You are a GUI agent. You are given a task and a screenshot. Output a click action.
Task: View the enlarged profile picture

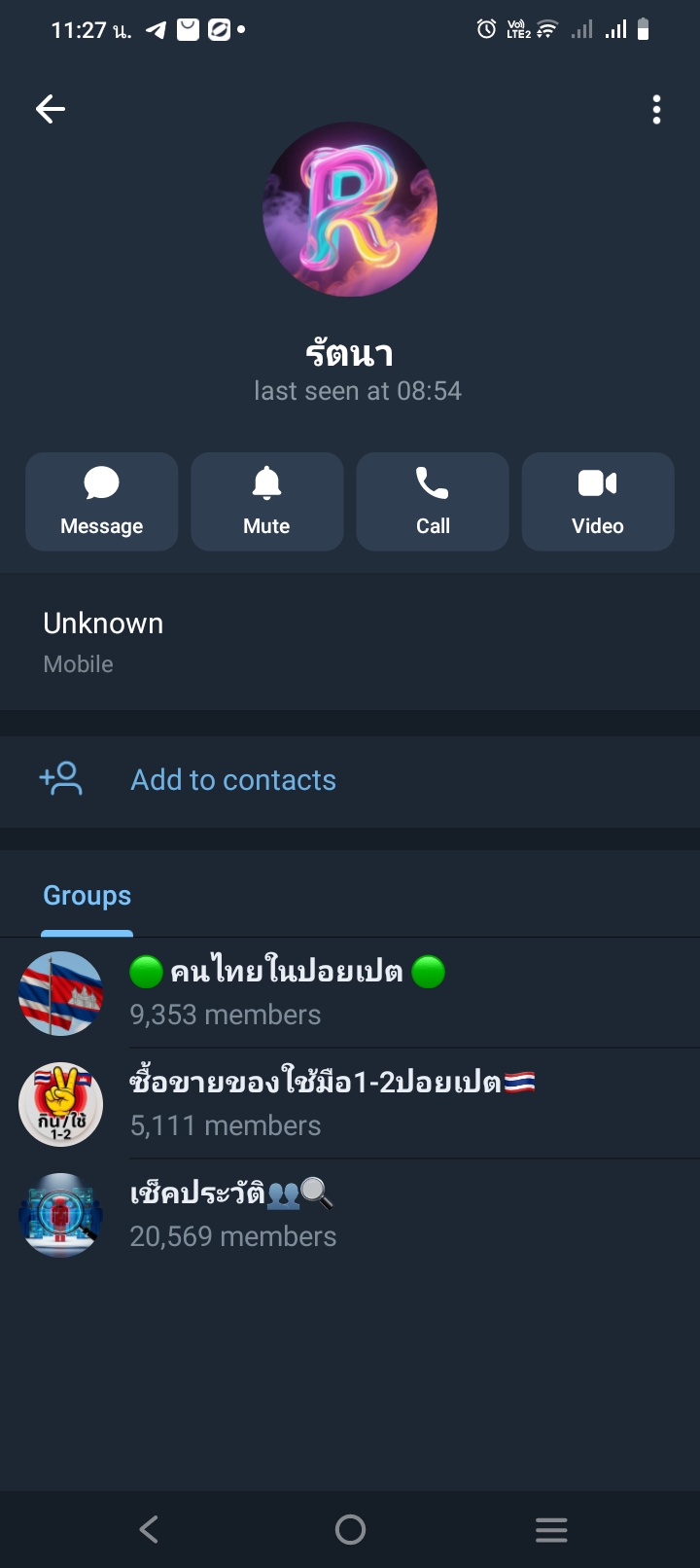pyautogui.click(x=350, y=209)
